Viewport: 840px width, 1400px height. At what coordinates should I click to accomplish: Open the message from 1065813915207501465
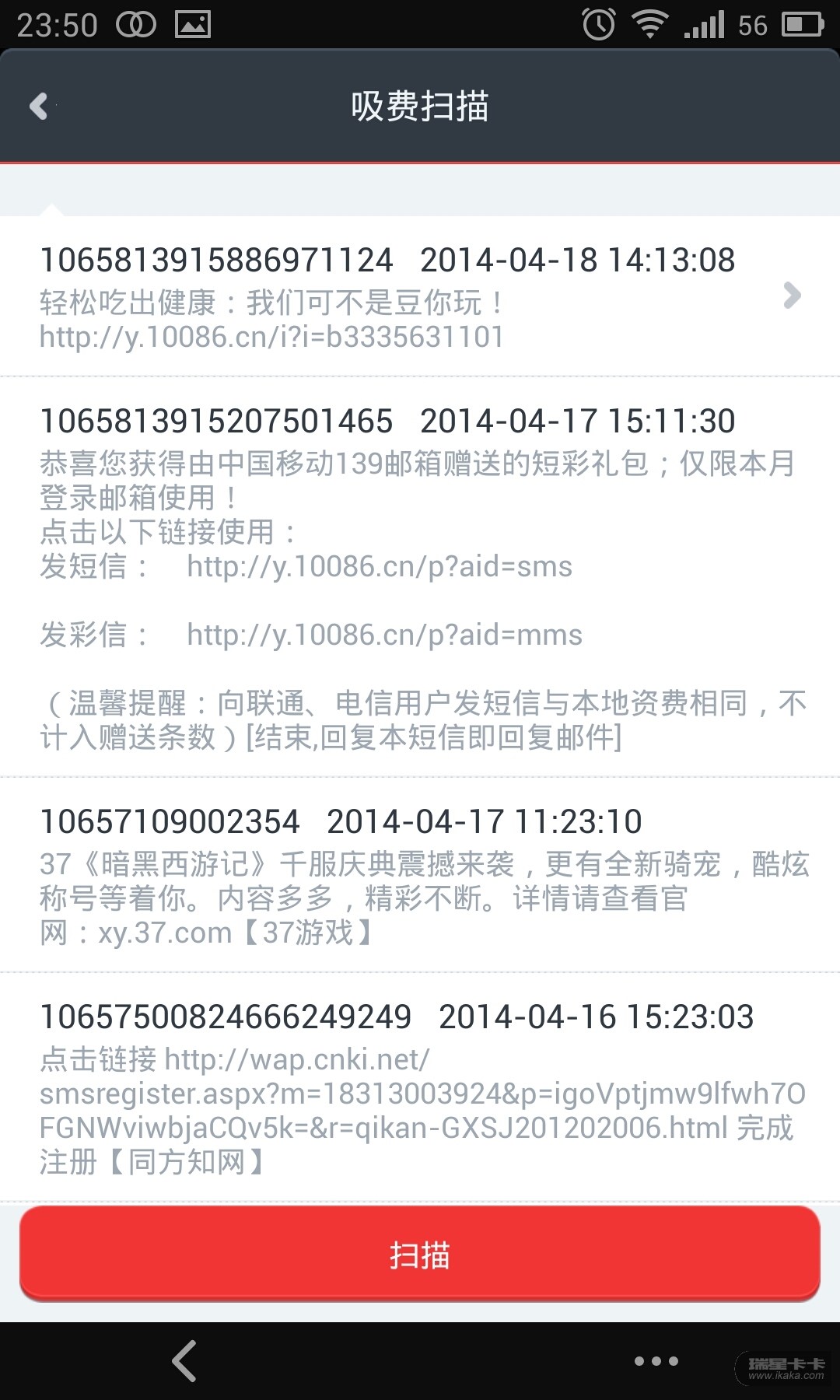tap(420, 576)
